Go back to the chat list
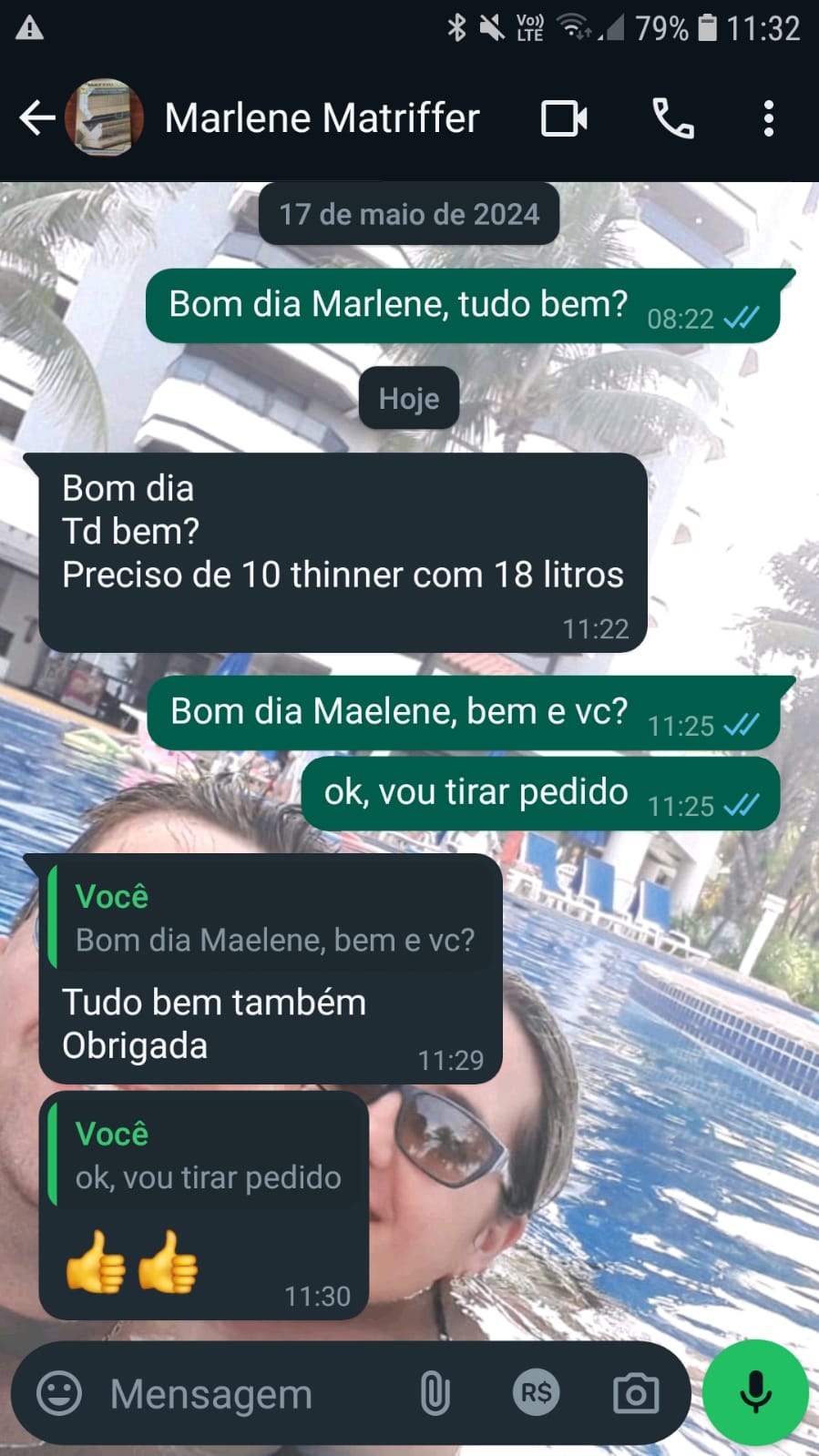Viewport: 819px width, 1456px height. pyautogui.click(x=36, y=118)
